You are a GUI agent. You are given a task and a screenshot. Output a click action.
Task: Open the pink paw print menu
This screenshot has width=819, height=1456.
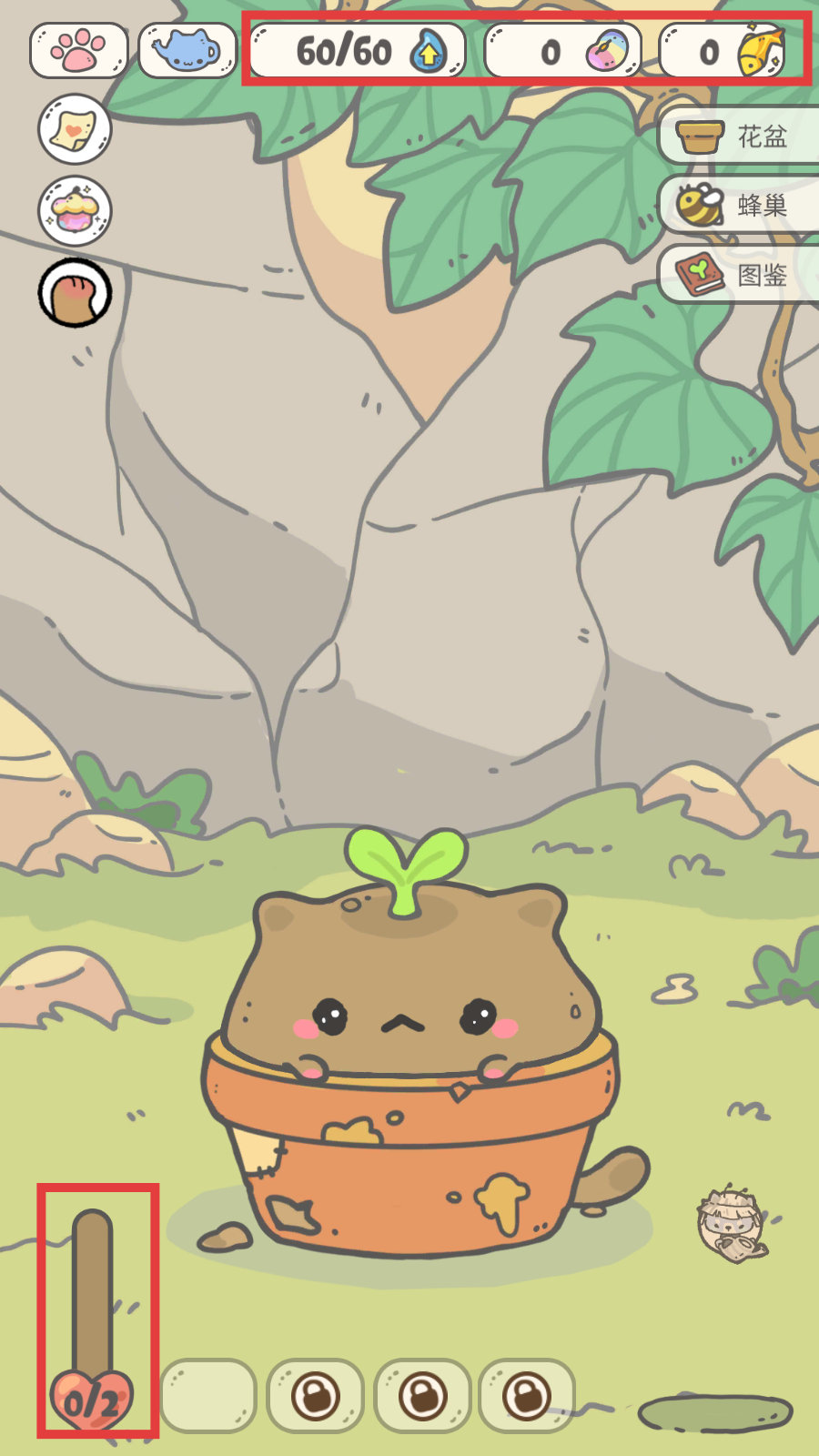pyautogui.click(x=78, y=51)
